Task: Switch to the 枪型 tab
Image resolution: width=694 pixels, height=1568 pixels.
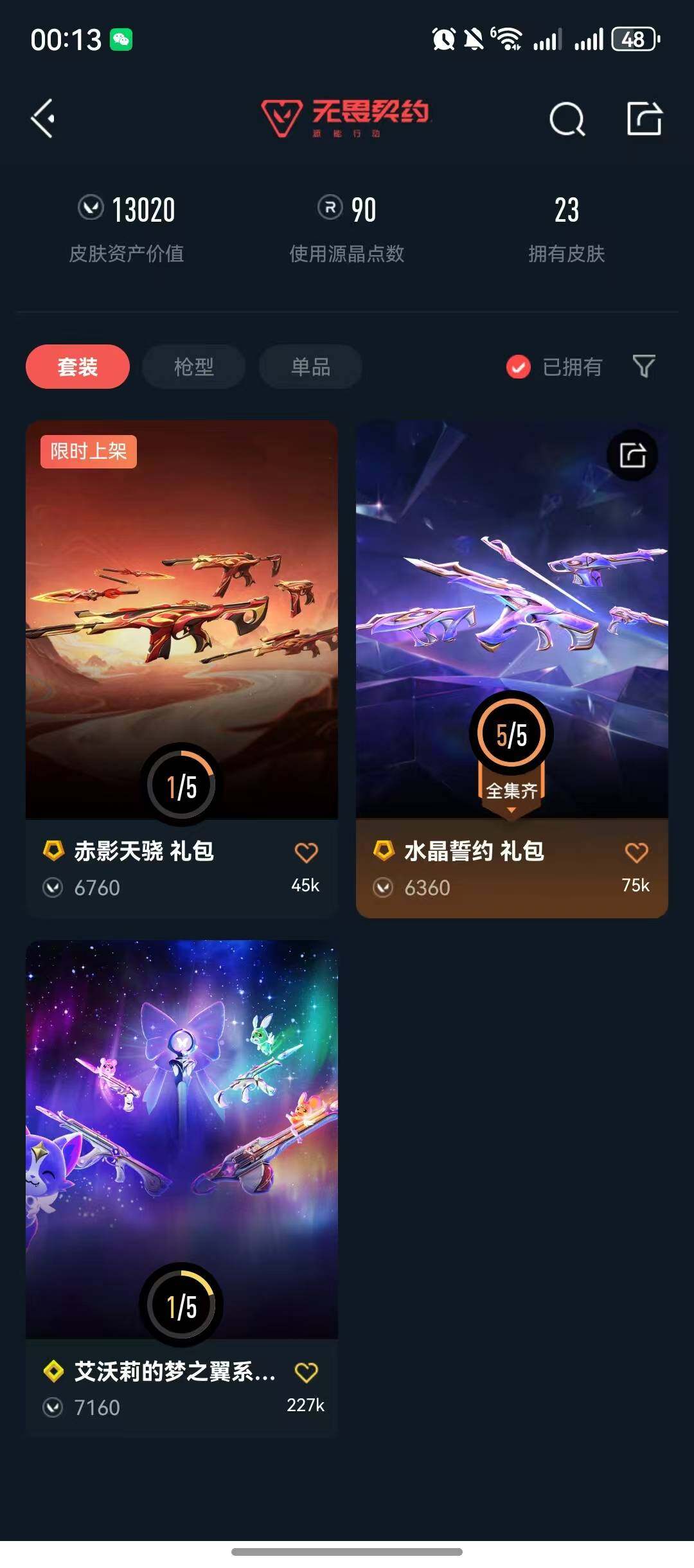Action: 193,366
